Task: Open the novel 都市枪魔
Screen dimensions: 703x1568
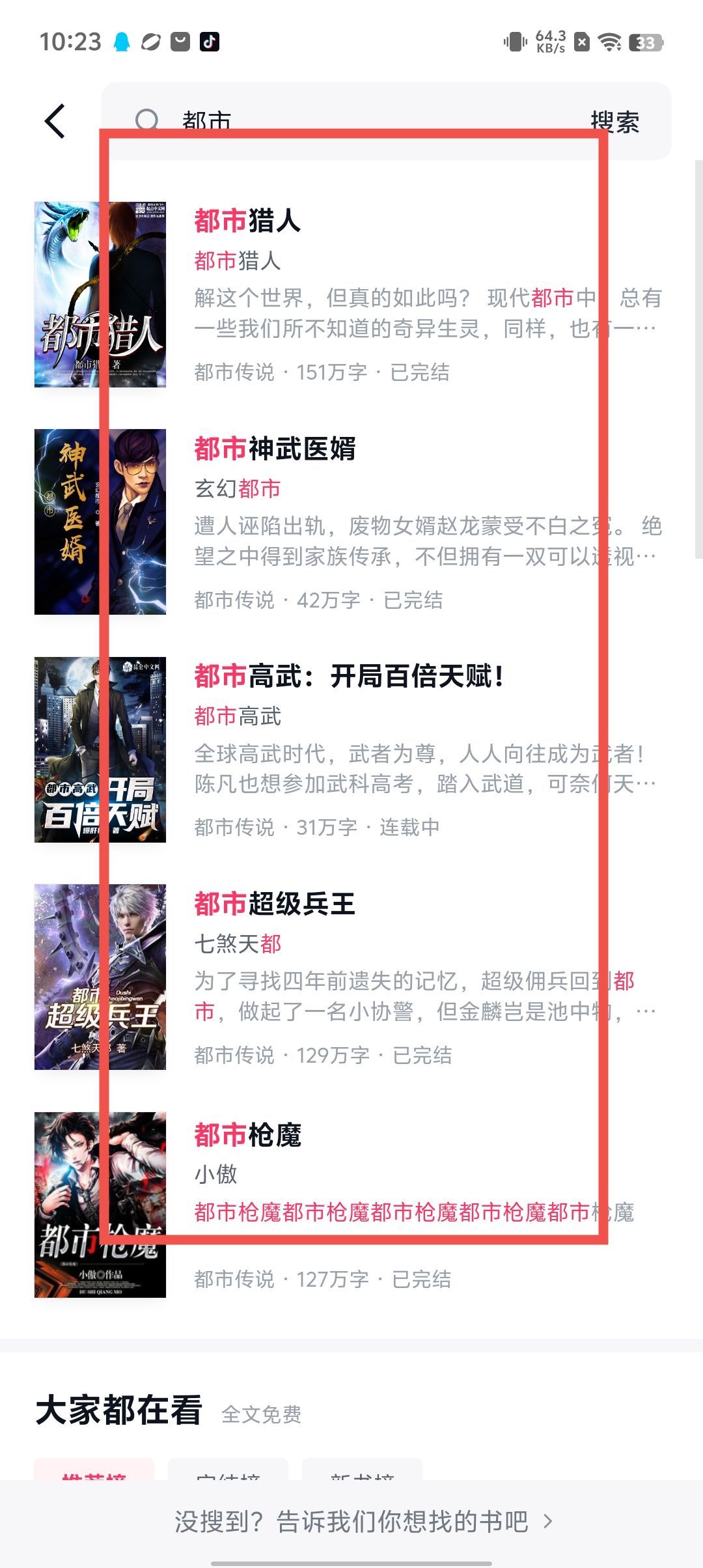Action: [247, 1134]
